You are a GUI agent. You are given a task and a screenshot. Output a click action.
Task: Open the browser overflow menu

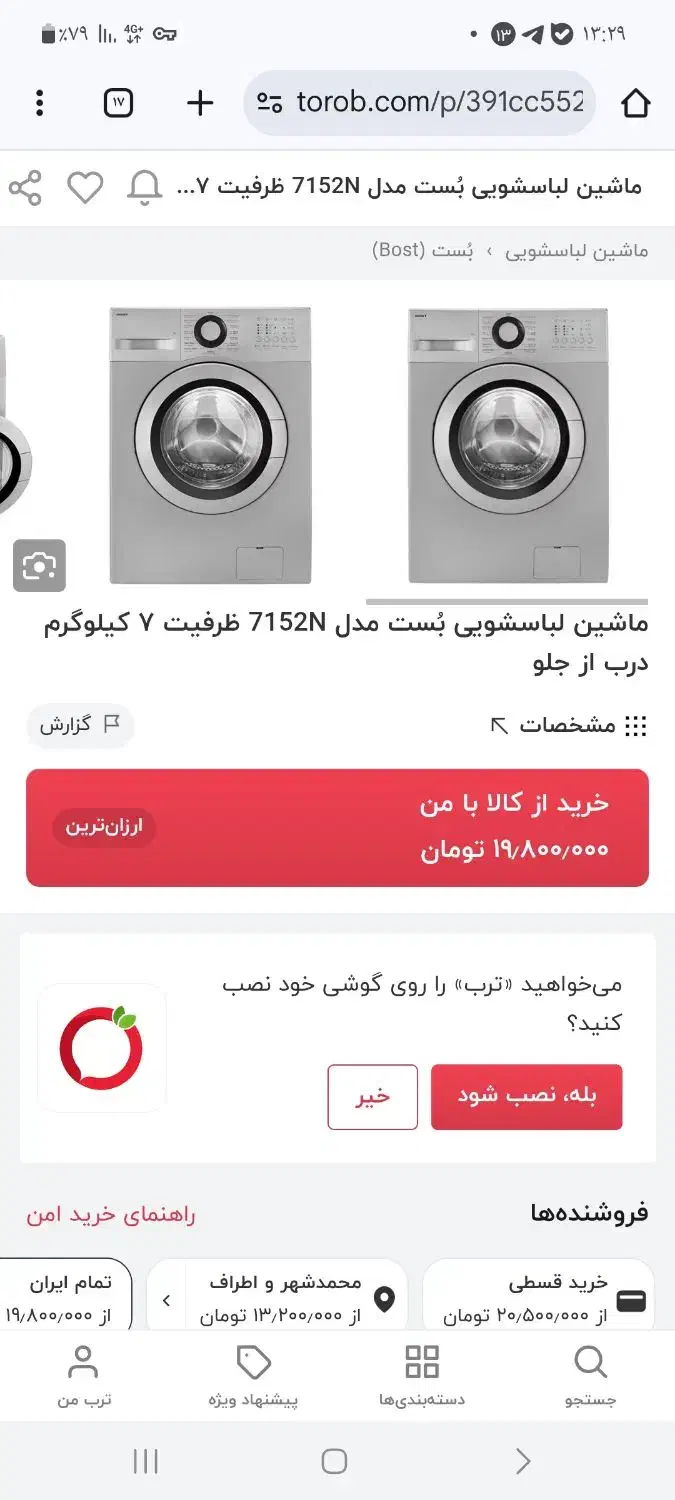(40, 103)
